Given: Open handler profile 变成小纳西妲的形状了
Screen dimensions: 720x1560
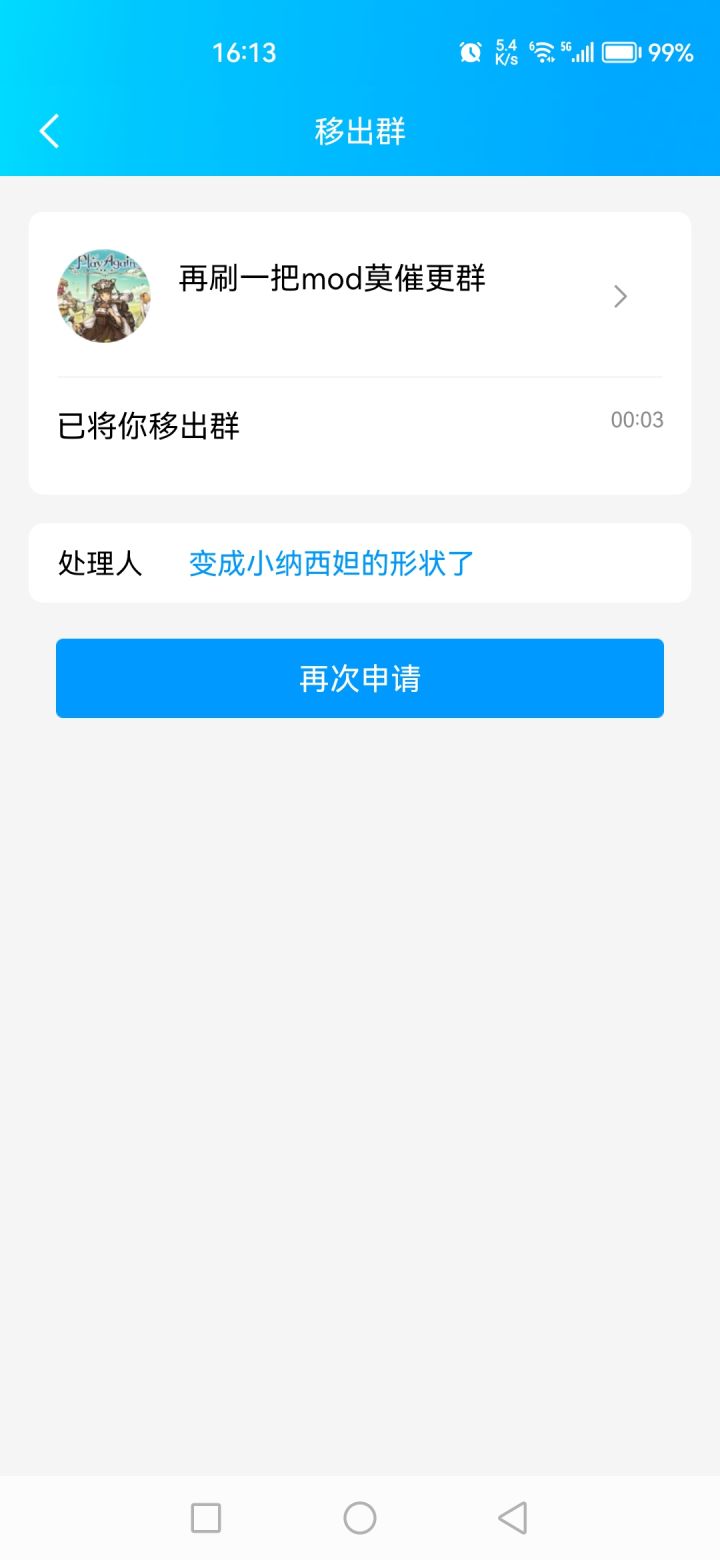Looking at the screenshot, I should click(330, 563).
